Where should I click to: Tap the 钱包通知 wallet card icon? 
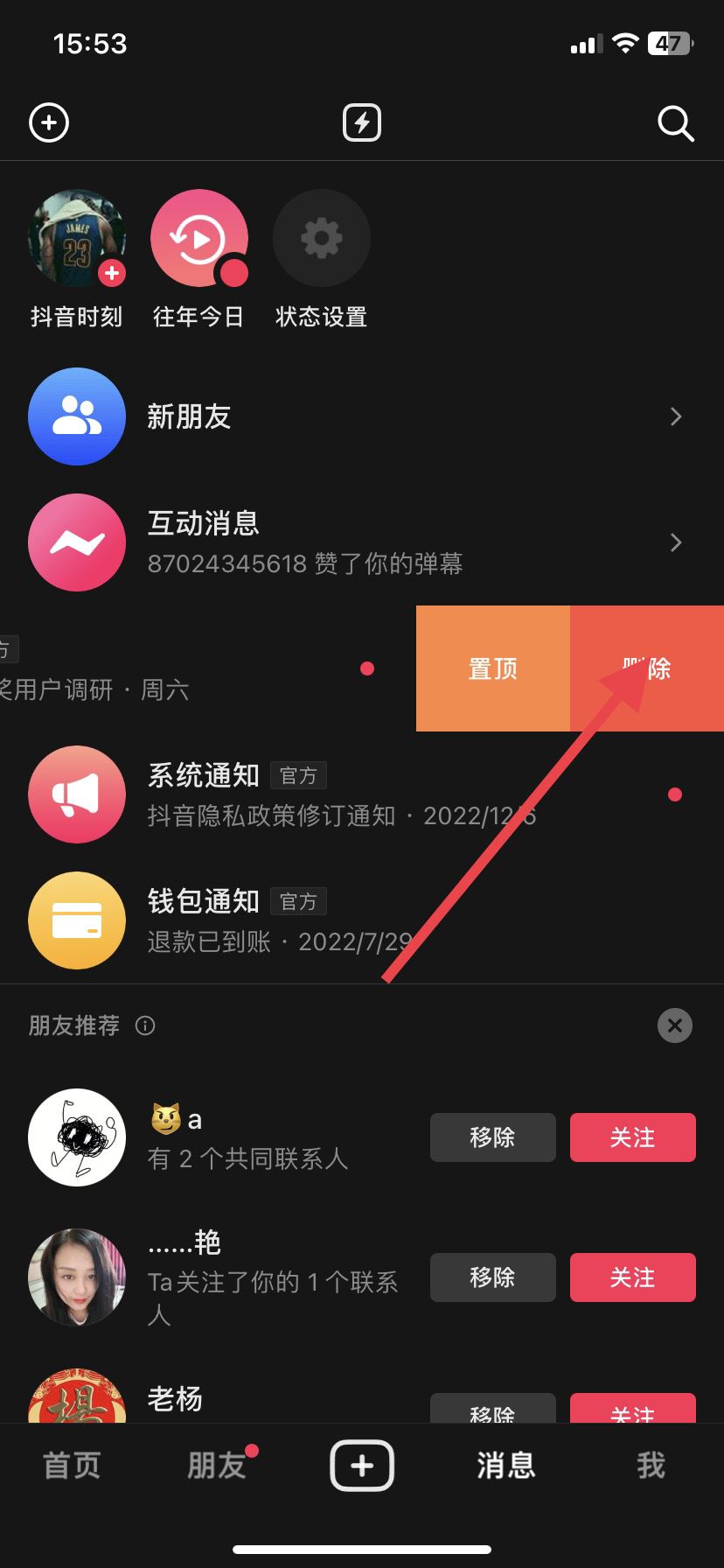pos(77,920)
